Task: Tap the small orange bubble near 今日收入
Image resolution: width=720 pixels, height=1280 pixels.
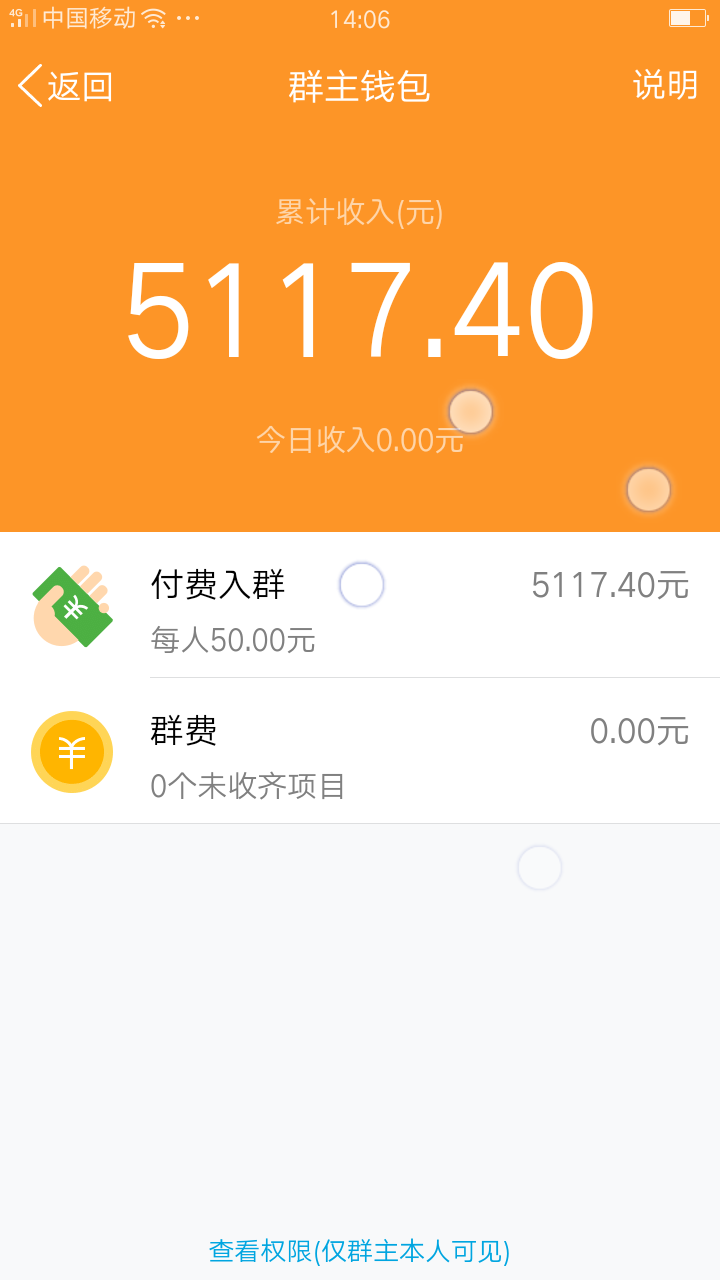Action: point(470,410)
